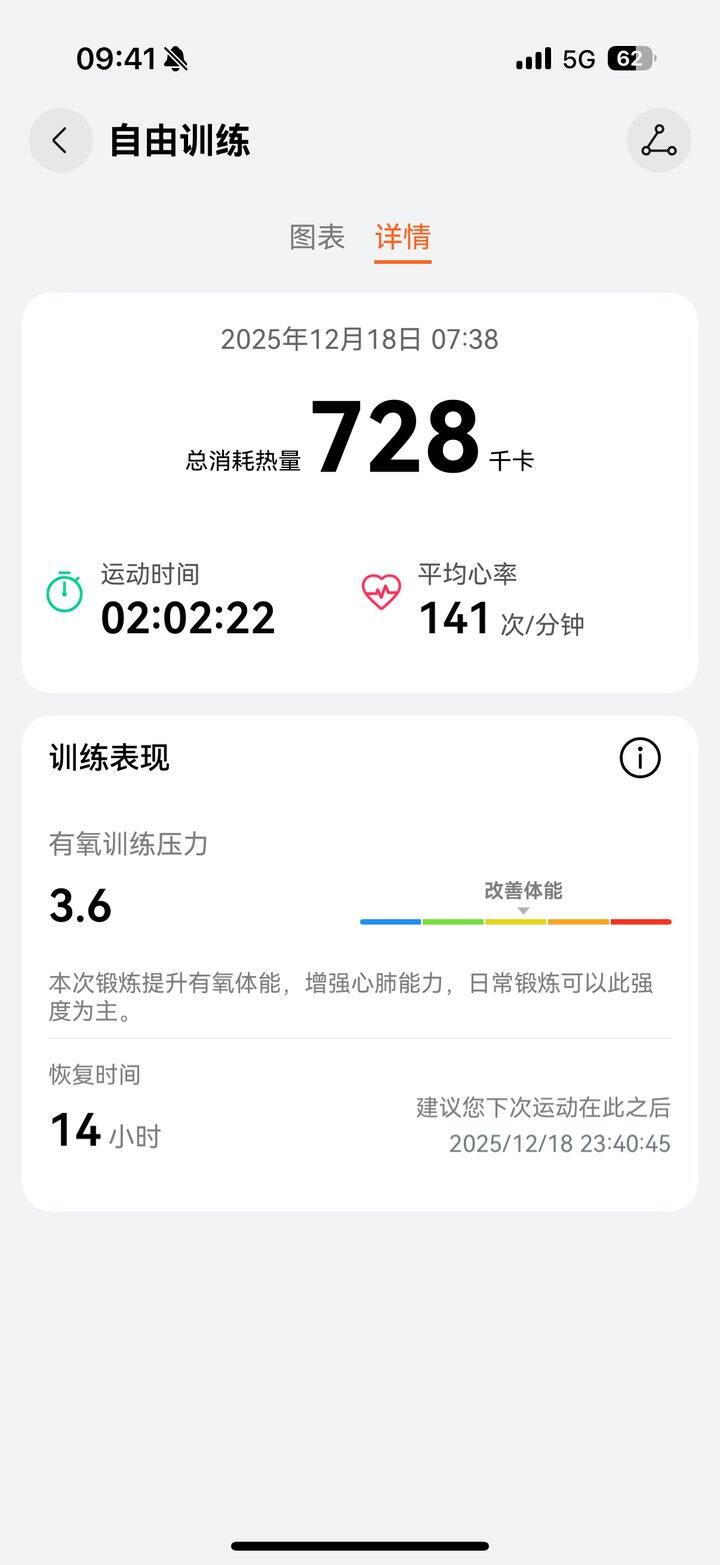Share this workout record

[x=659, y=140]
